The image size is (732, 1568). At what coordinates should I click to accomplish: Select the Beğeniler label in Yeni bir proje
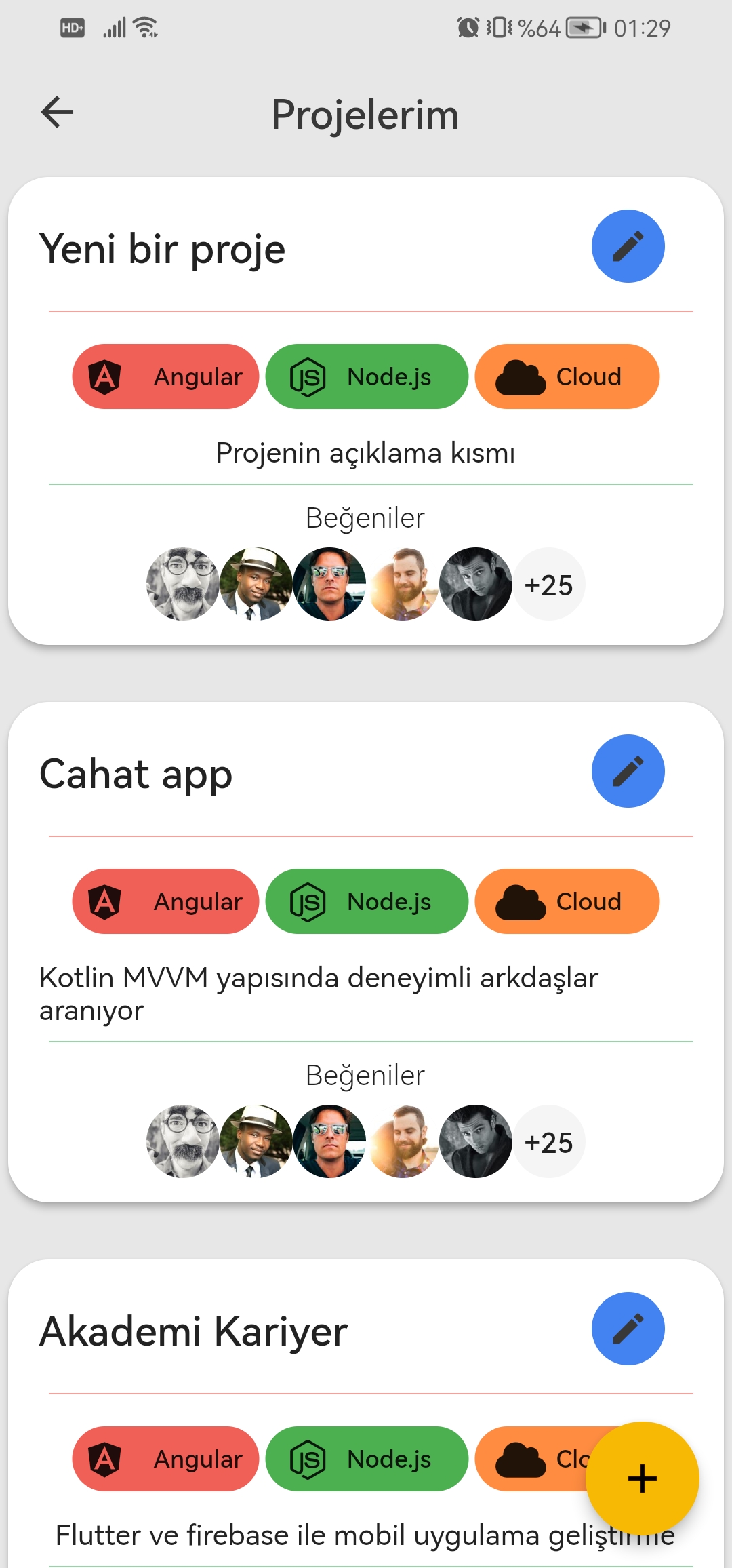tap(366, 517)
